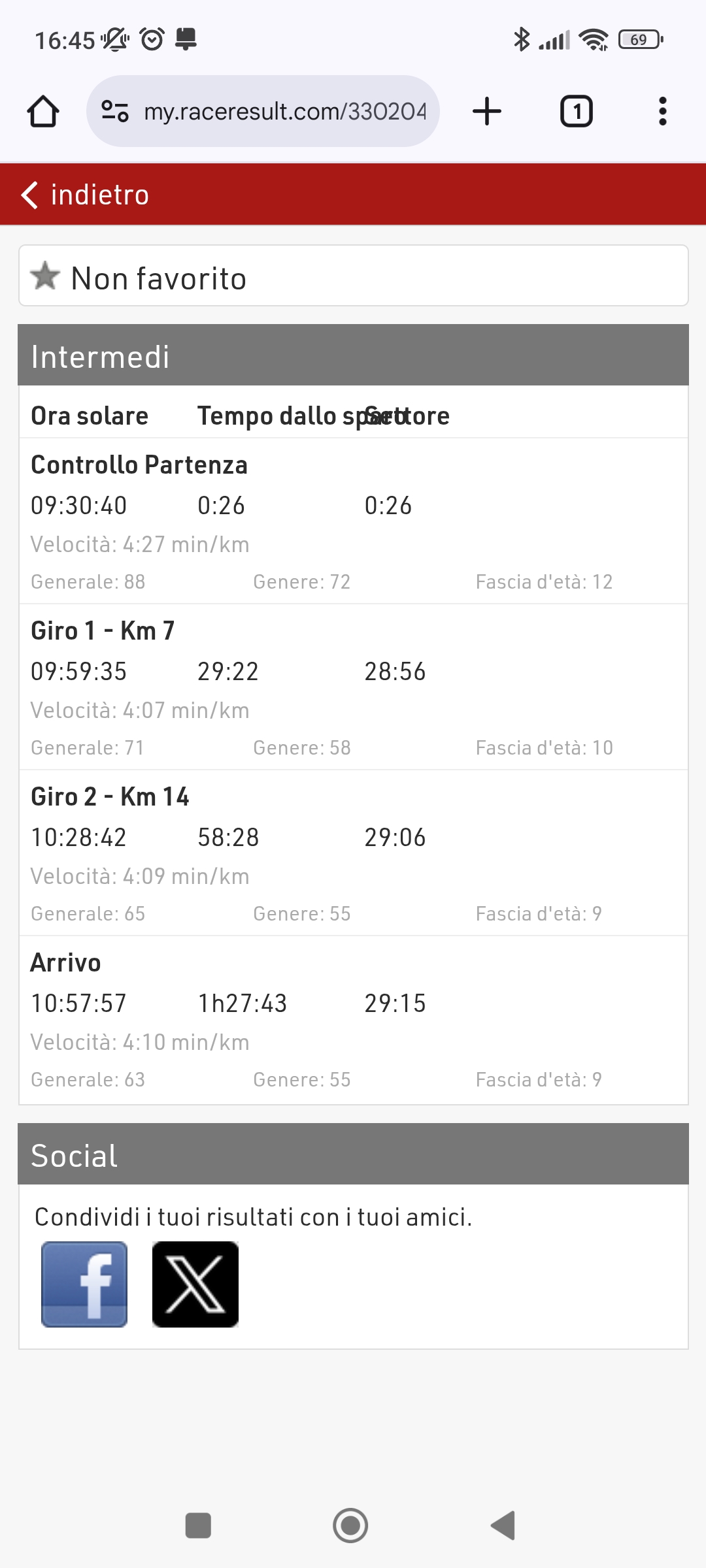Open the browser home page
The image size is (706, 1568).
(43, 111)
